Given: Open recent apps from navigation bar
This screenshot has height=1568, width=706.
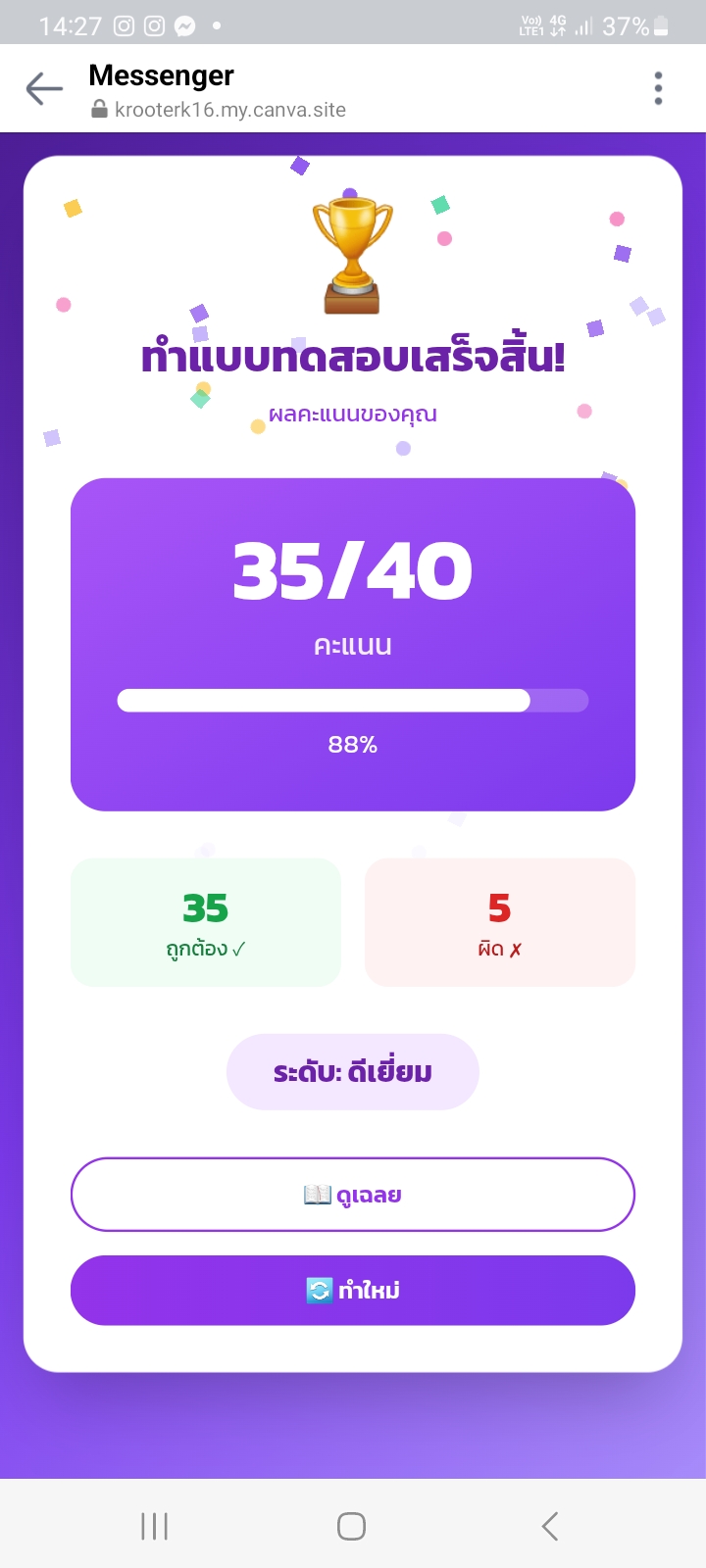Looking at the screenshot, I should (155, 1526).
